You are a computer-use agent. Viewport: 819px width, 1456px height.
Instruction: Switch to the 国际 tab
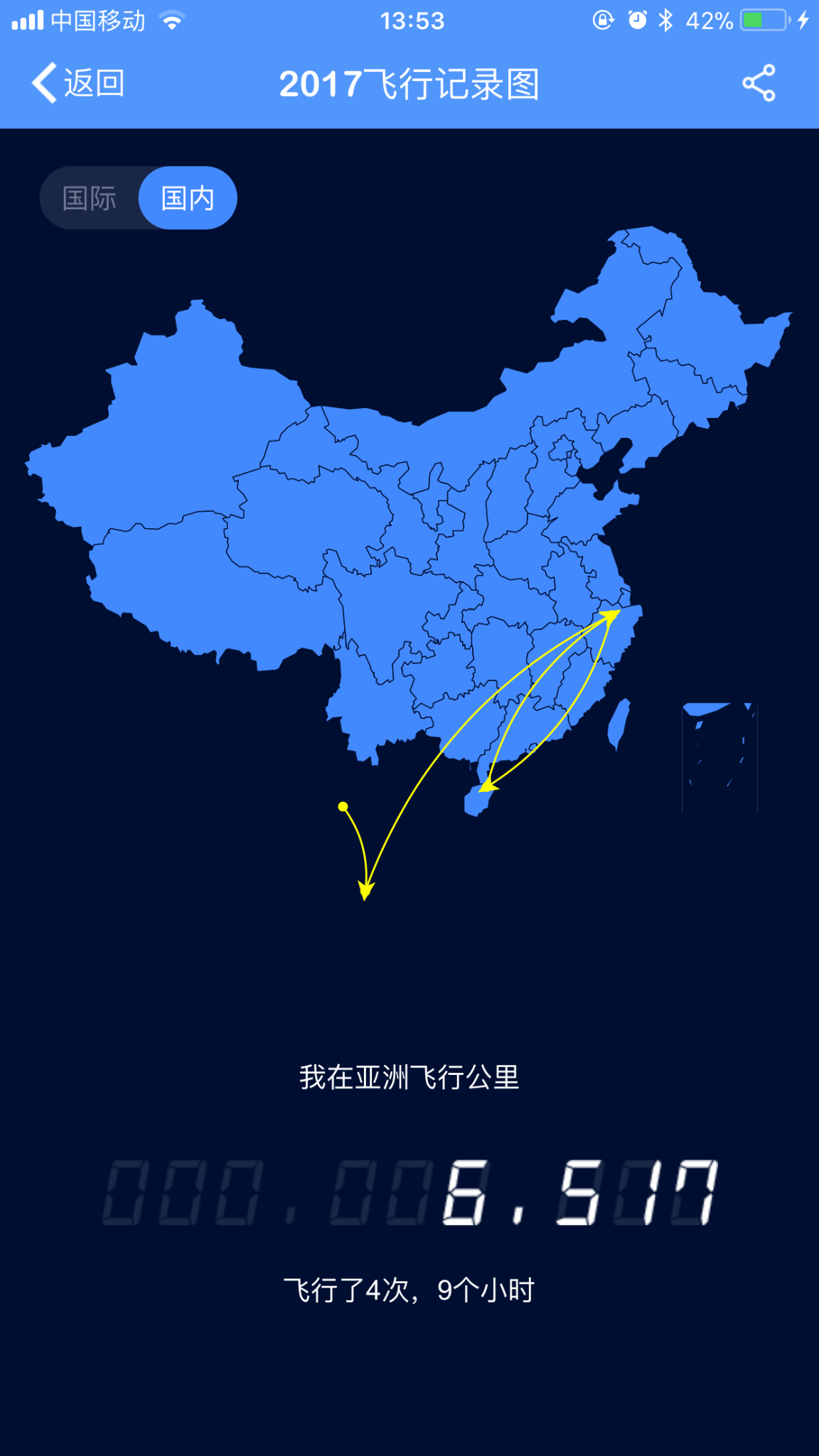90,198
